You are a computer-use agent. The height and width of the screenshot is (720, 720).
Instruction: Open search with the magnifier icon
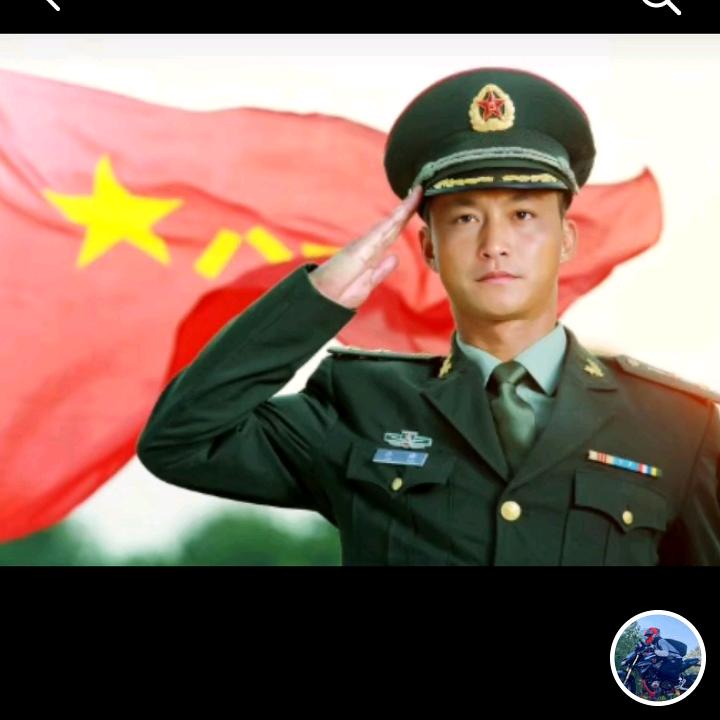(x=662, y=5)
